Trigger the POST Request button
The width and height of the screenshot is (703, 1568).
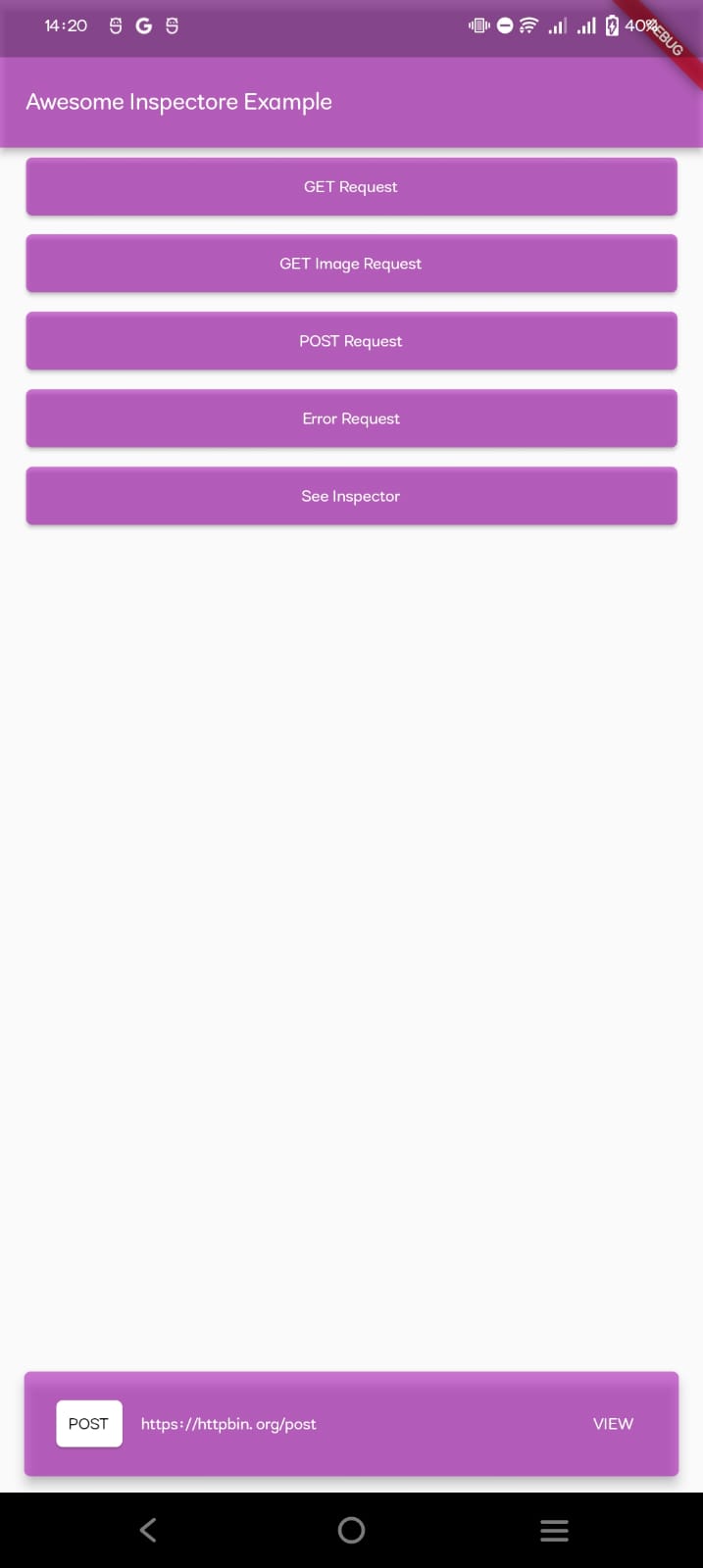(x=351, y=341)
